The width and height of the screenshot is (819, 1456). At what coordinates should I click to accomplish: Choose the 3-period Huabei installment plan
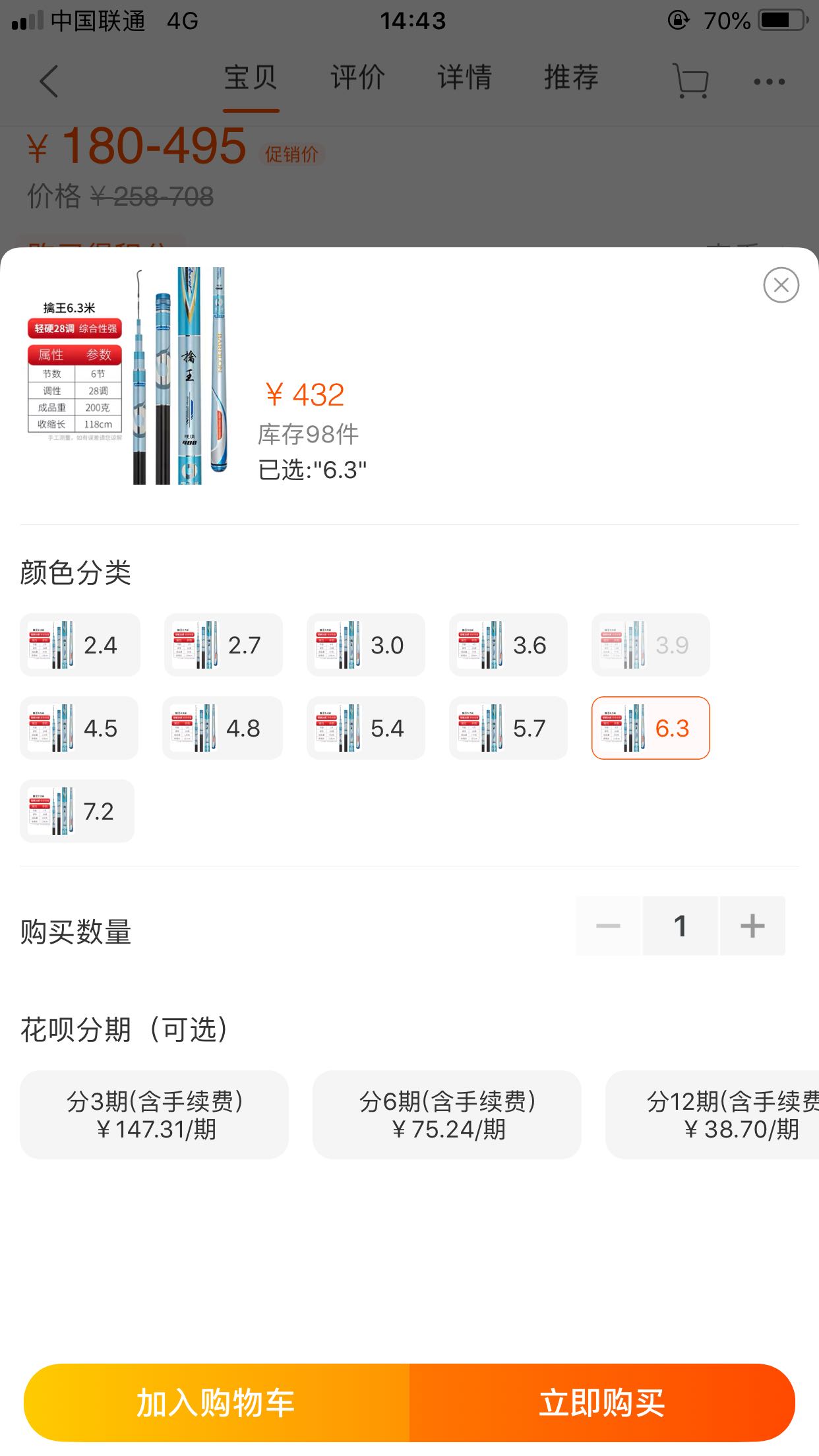tap(154, 1114)
